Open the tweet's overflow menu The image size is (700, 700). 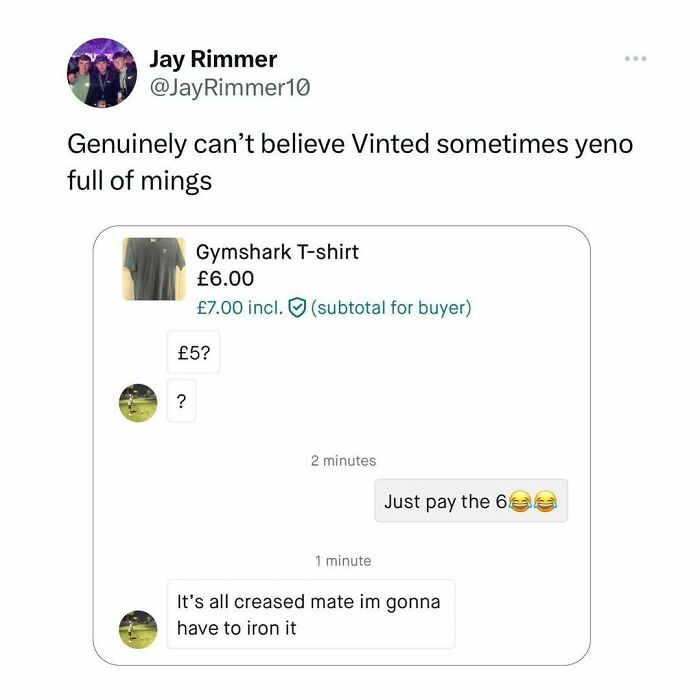point(634,58)
